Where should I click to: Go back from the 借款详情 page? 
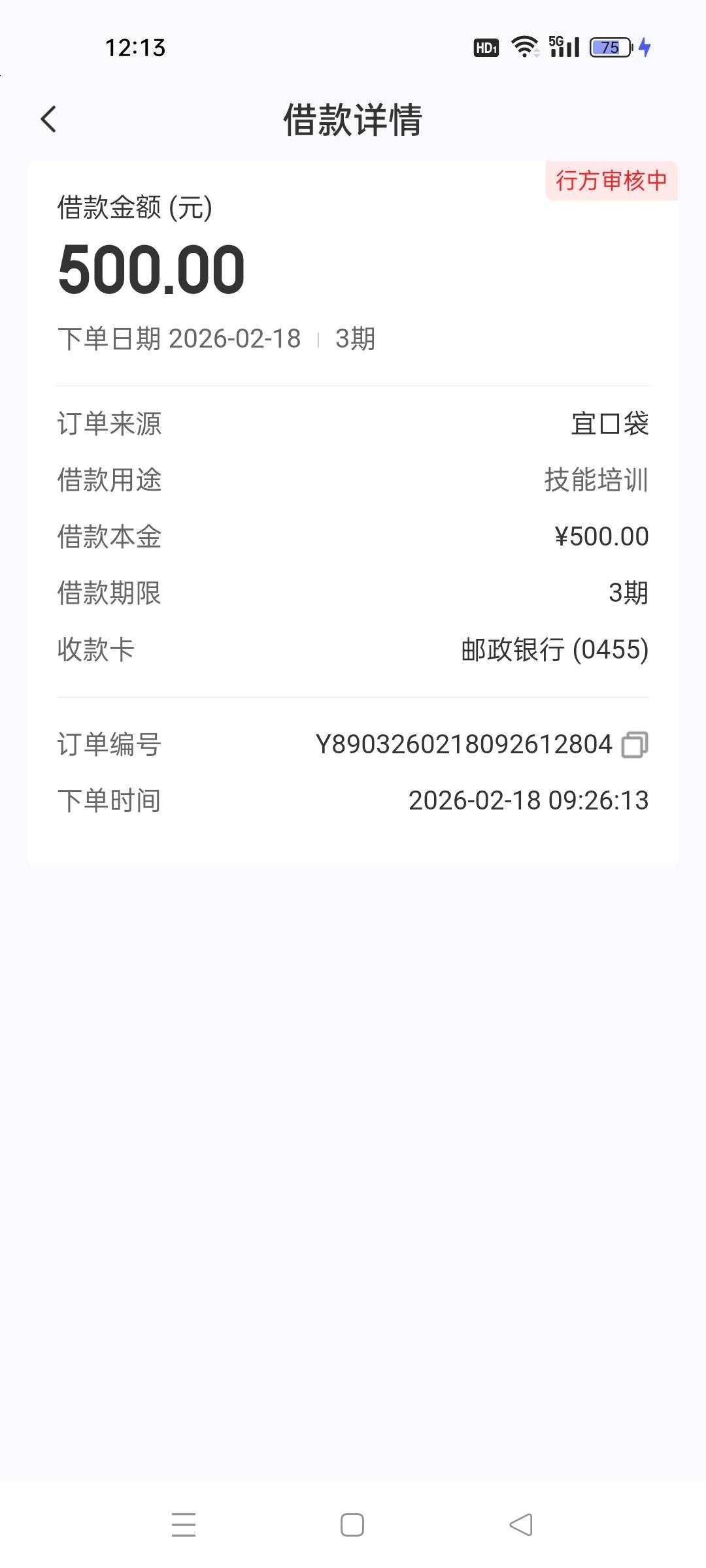click(x=48, y=120)
